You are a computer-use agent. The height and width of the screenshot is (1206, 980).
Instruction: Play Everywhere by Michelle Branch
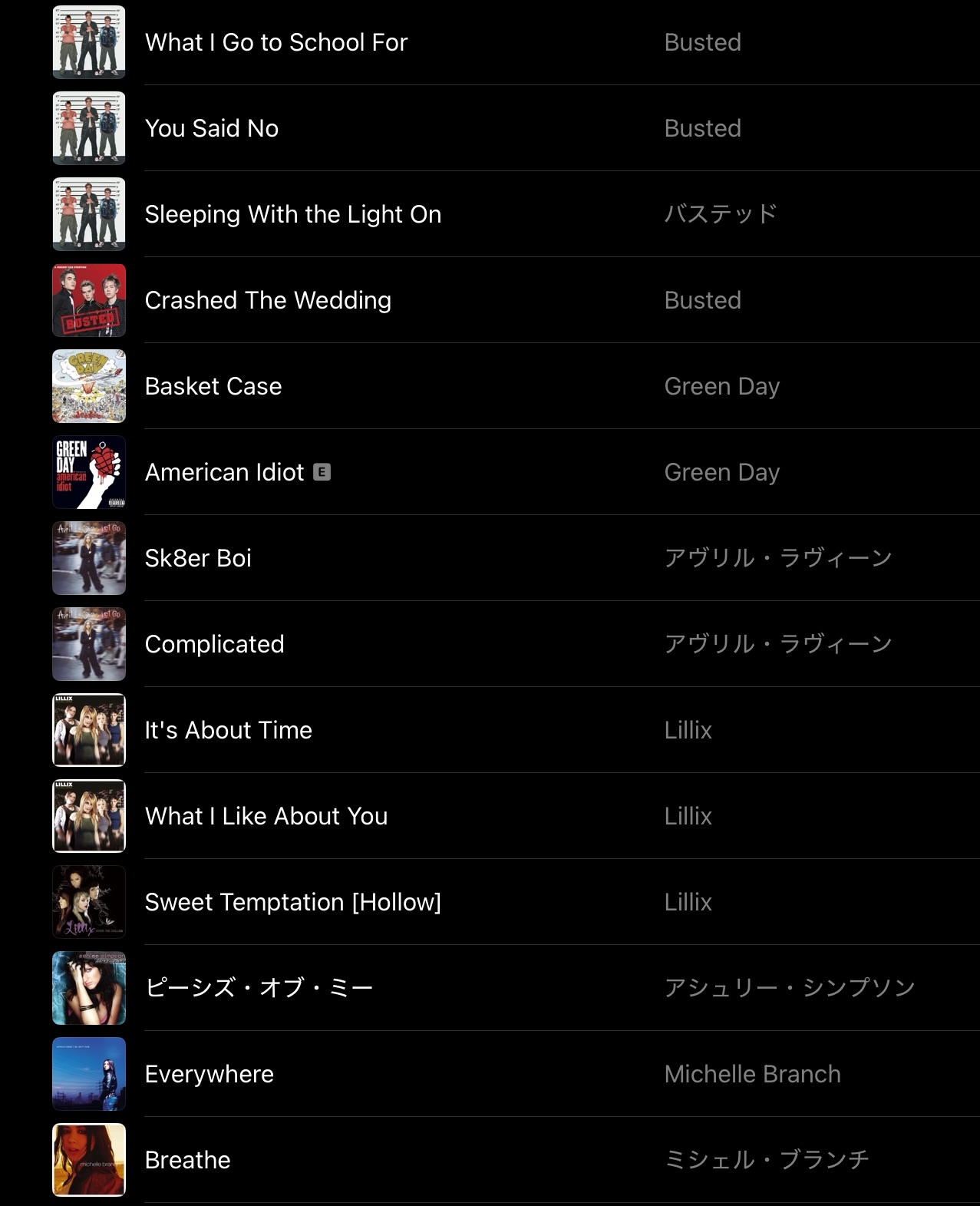(x=210, y=1074)
